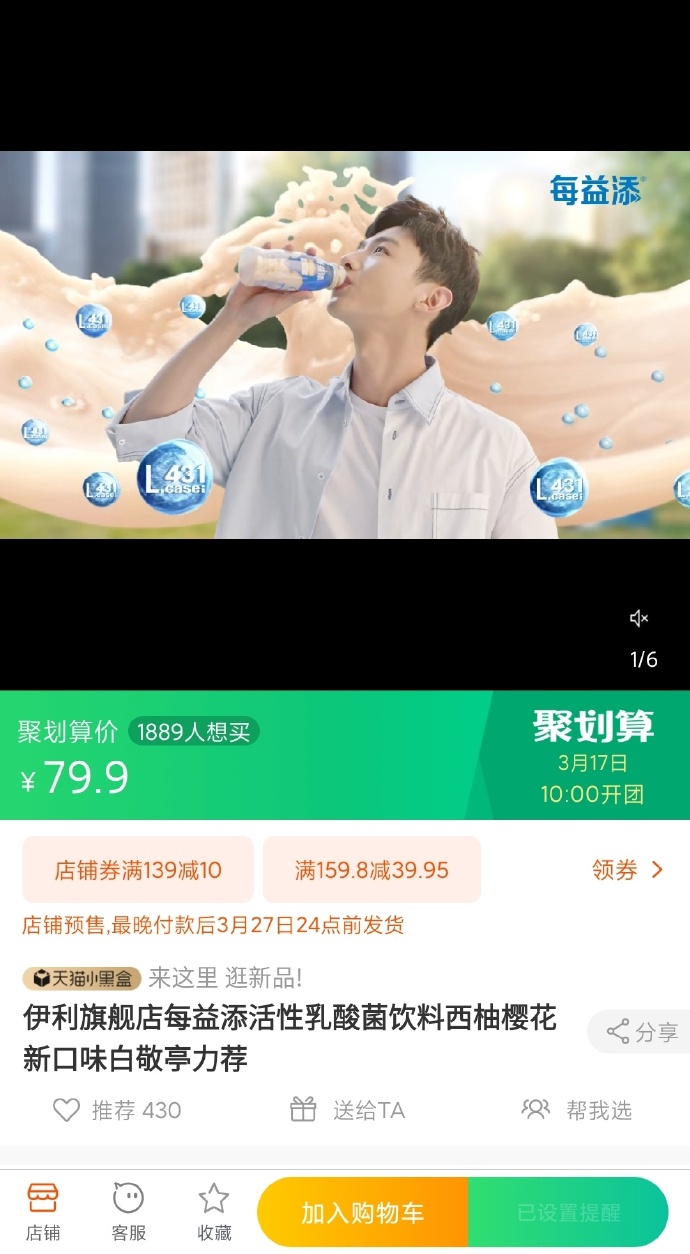Share this product via 分享
690x1254 pixels.
(x=641, y=1032)
